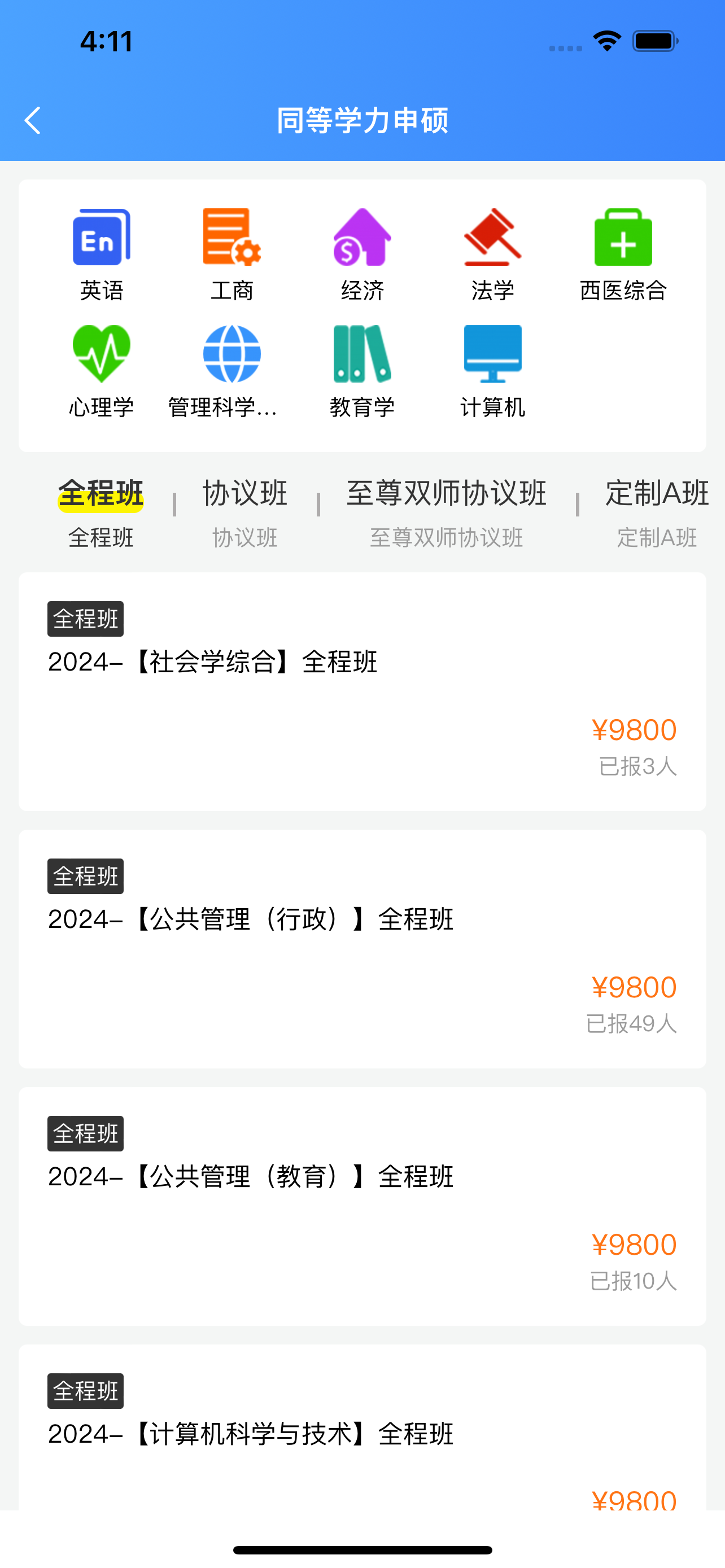Switch to the 定制A班 tab
This screenshot has height=1568, width=725.
[657, 513]
